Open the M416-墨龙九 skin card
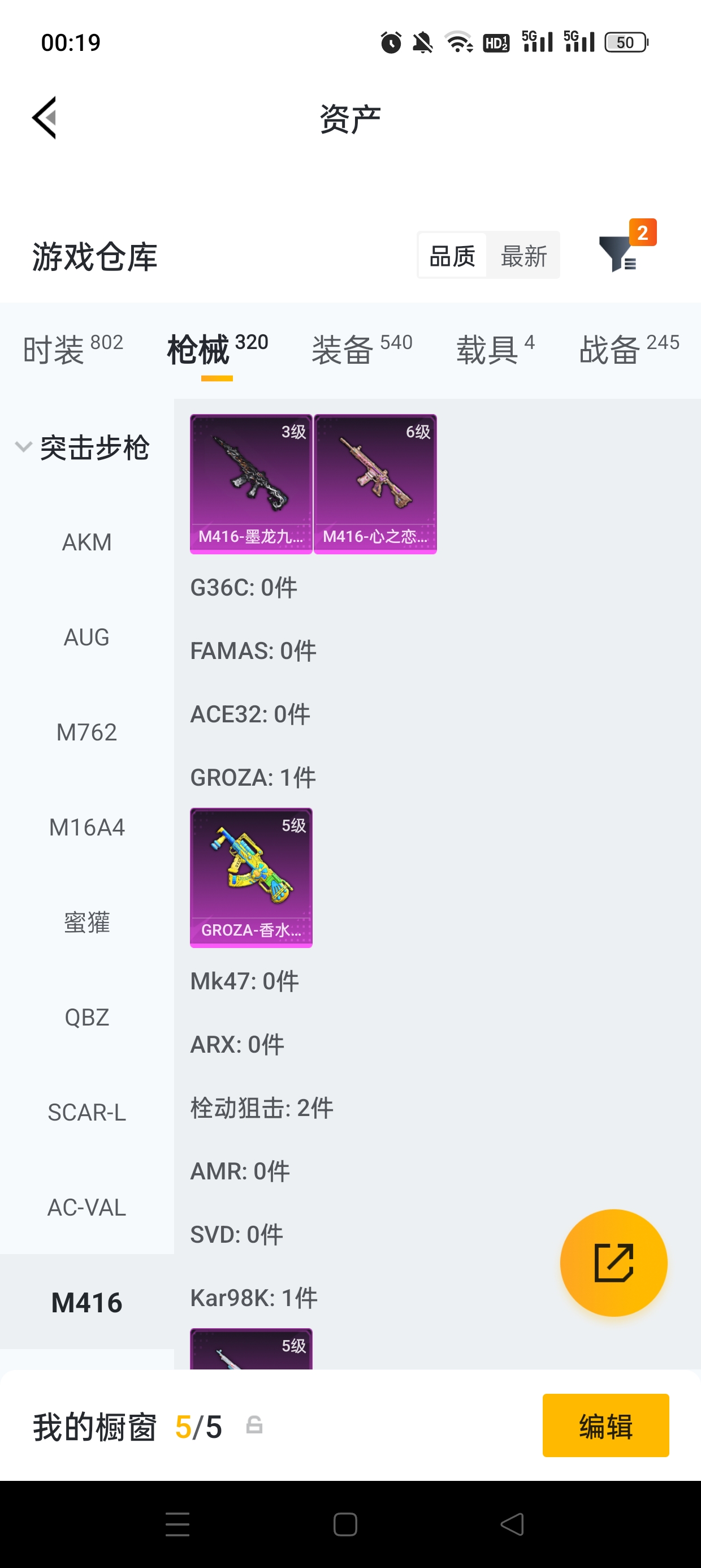This screenshot has width=701, height=1568. click(x=252, y=484)
